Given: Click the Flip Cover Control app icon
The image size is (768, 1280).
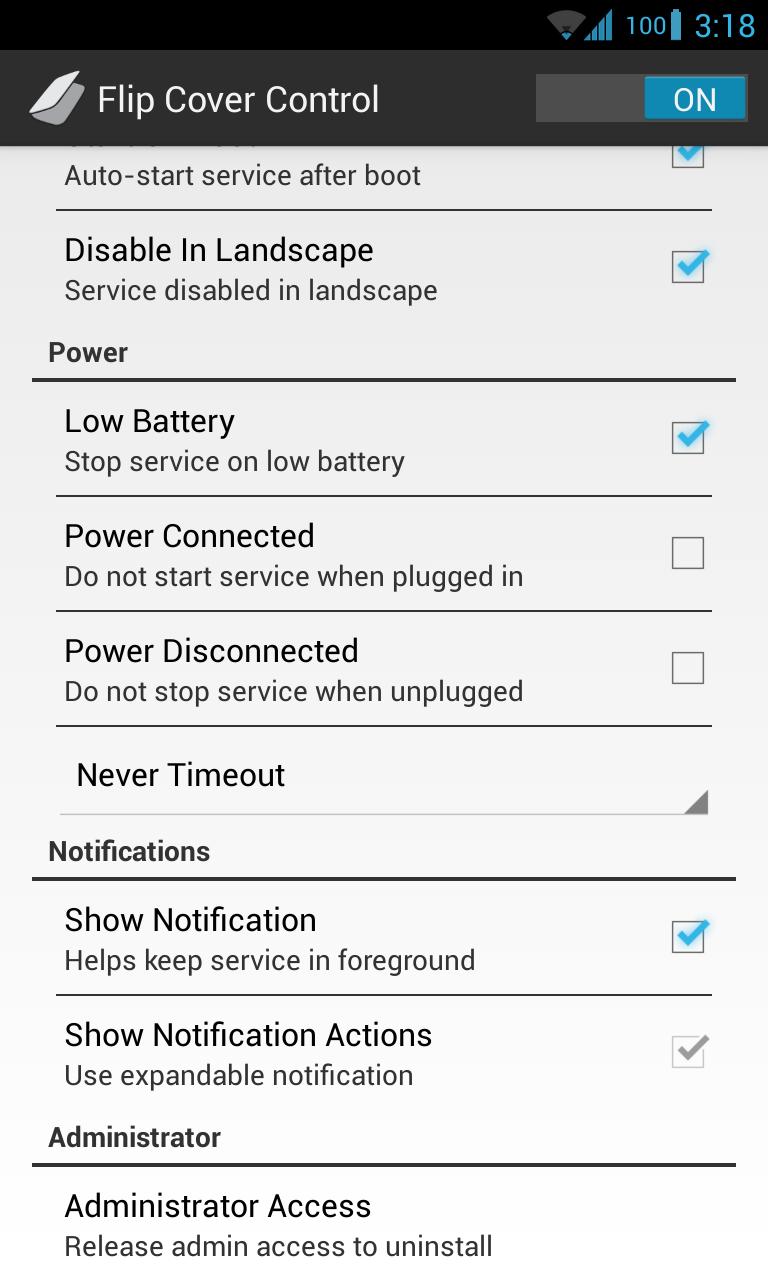Looking at the screenshot, I should (x=58, y=97).
